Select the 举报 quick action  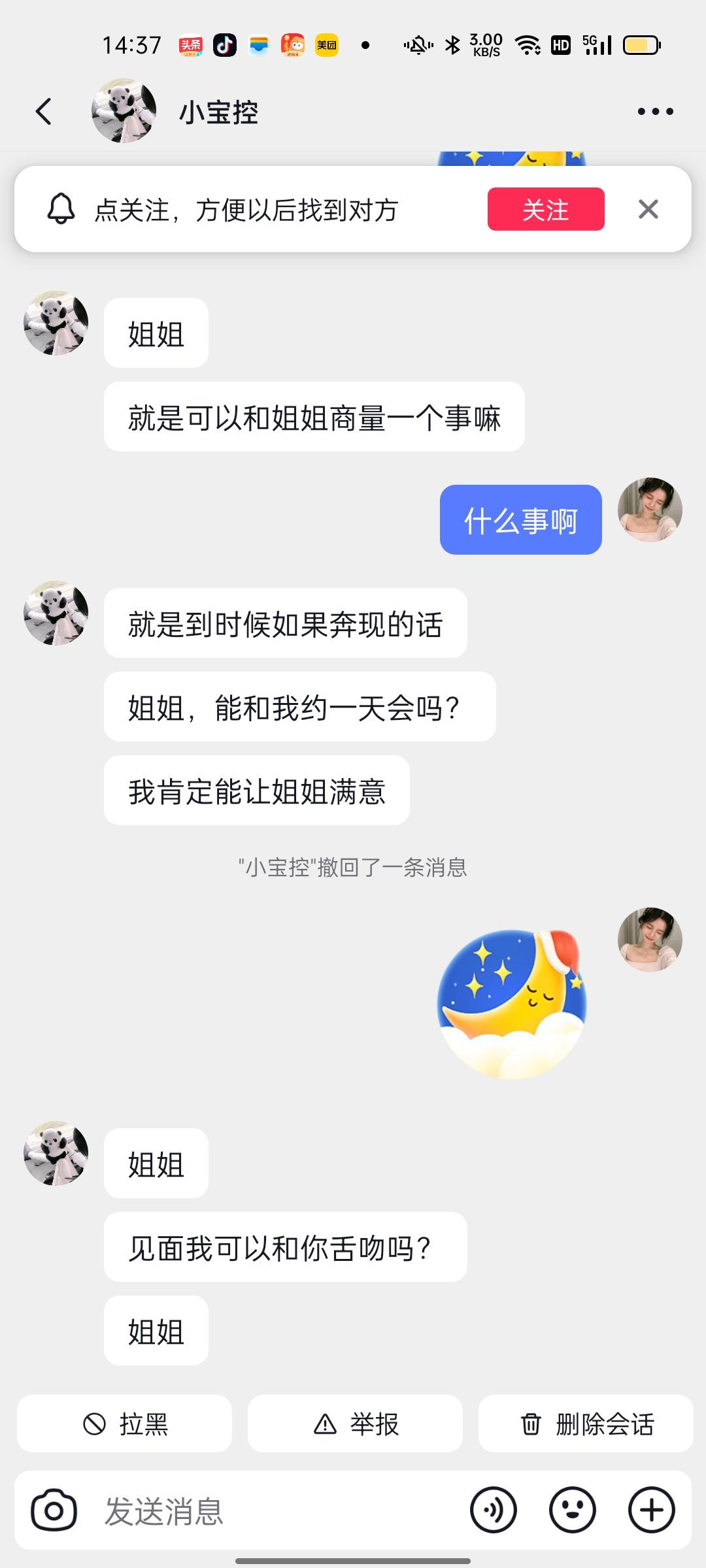pyautogui.click(x=353, y=1424)
